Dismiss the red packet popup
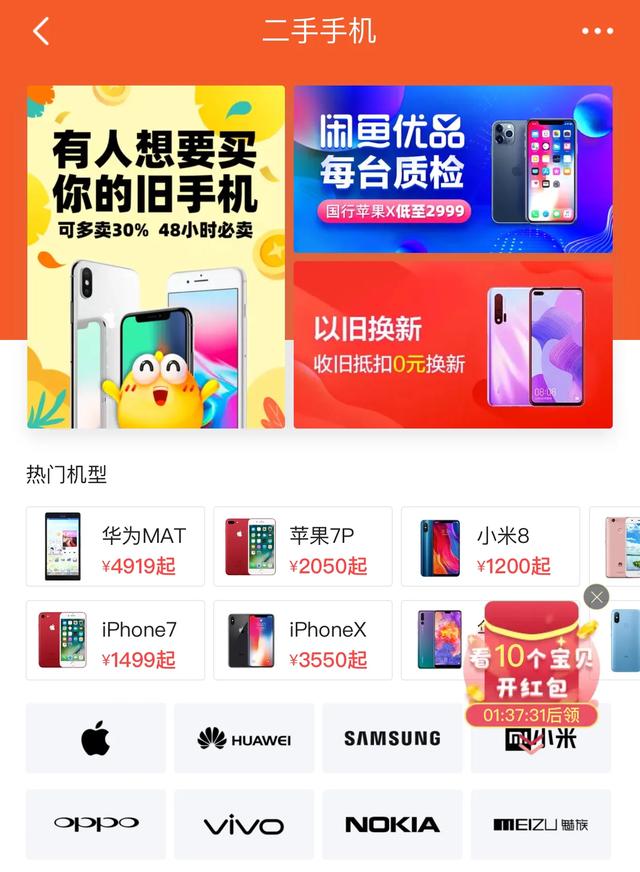The height and width of the screenshot is (872, 640). tap(596, 597)
